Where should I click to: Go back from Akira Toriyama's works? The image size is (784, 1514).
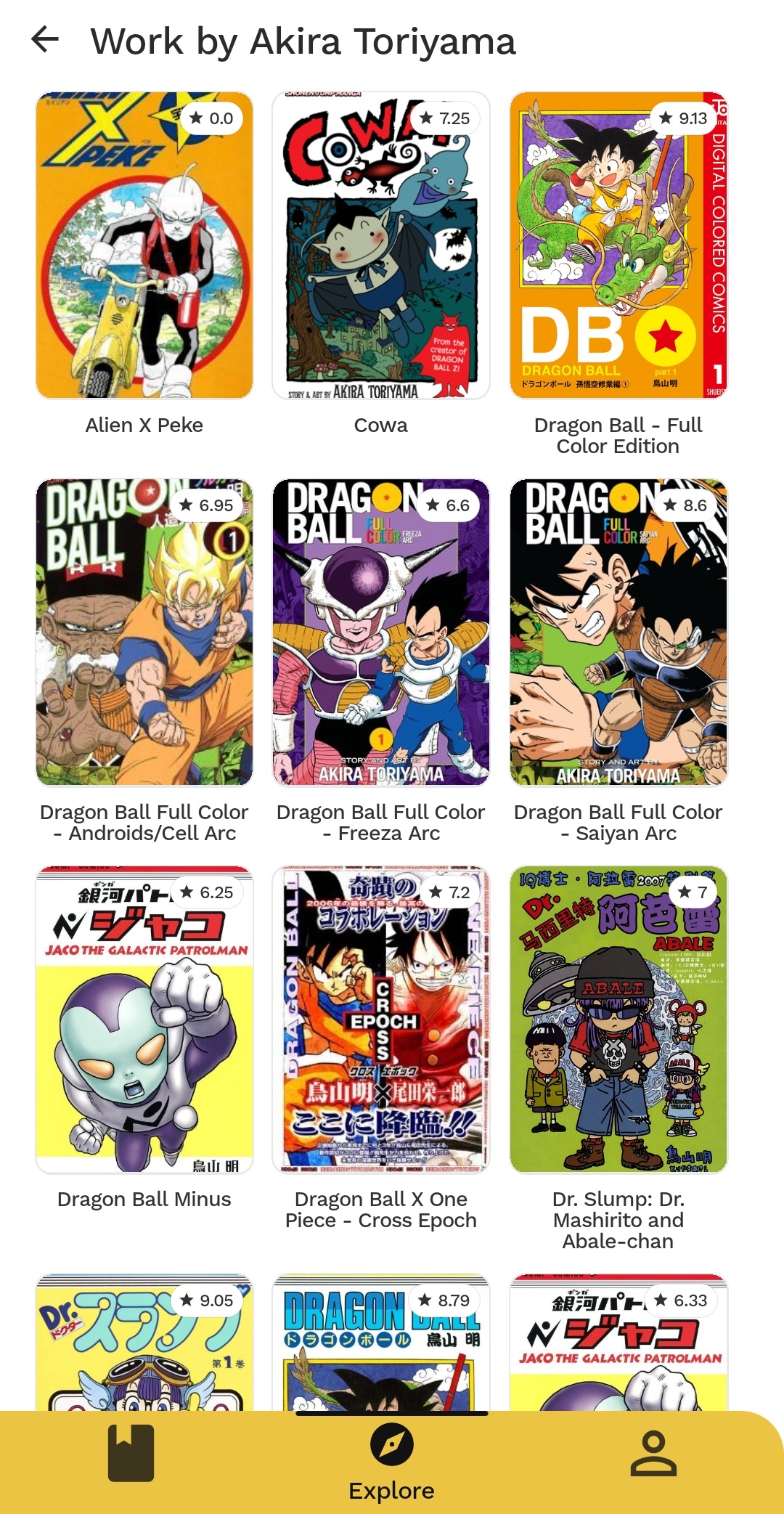(45, 40)
